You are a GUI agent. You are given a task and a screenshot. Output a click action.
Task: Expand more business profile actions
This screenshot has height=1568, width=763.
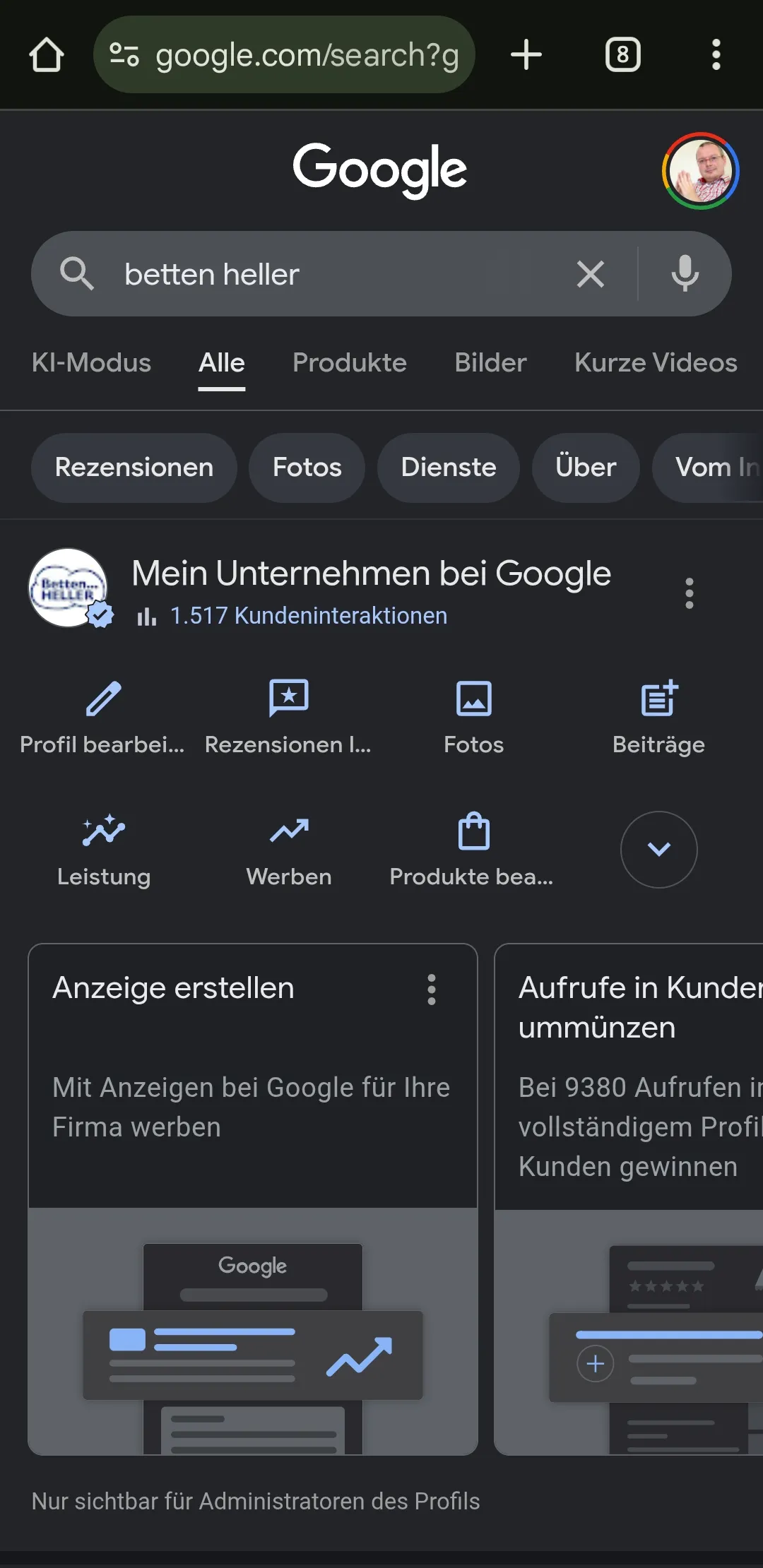pyautogui.click(x=658, y=849)
